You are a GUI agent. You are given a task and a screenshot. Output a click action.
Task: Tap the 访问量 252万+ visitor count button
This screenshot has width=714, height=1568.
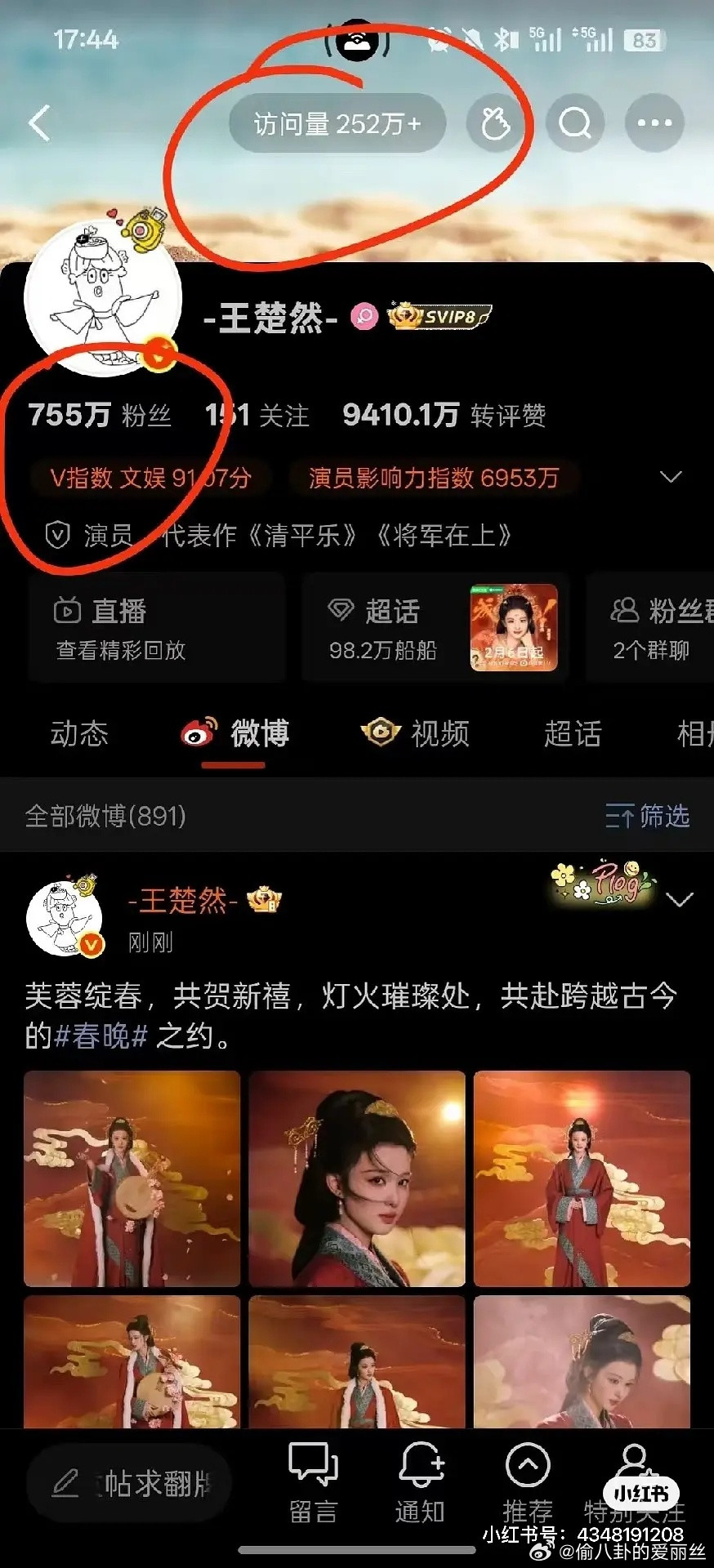pos(337,122)
